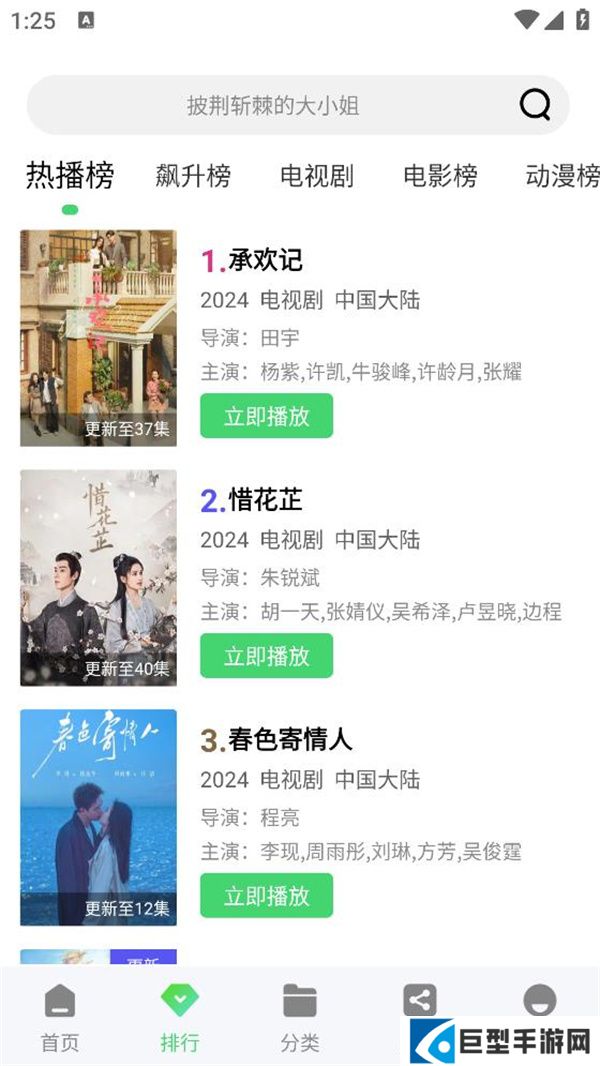This screenshot has height=1066, width=600.
Task: Play 春色寄情人 with 立即播放
Action: [266, 895]
